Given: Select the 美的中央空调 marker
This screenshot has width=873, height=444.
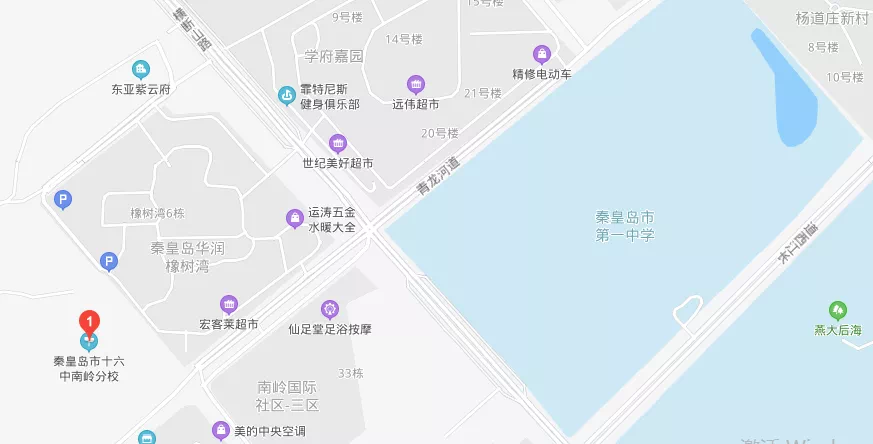Looking at the screenshot, I should [x=221, y=431].
